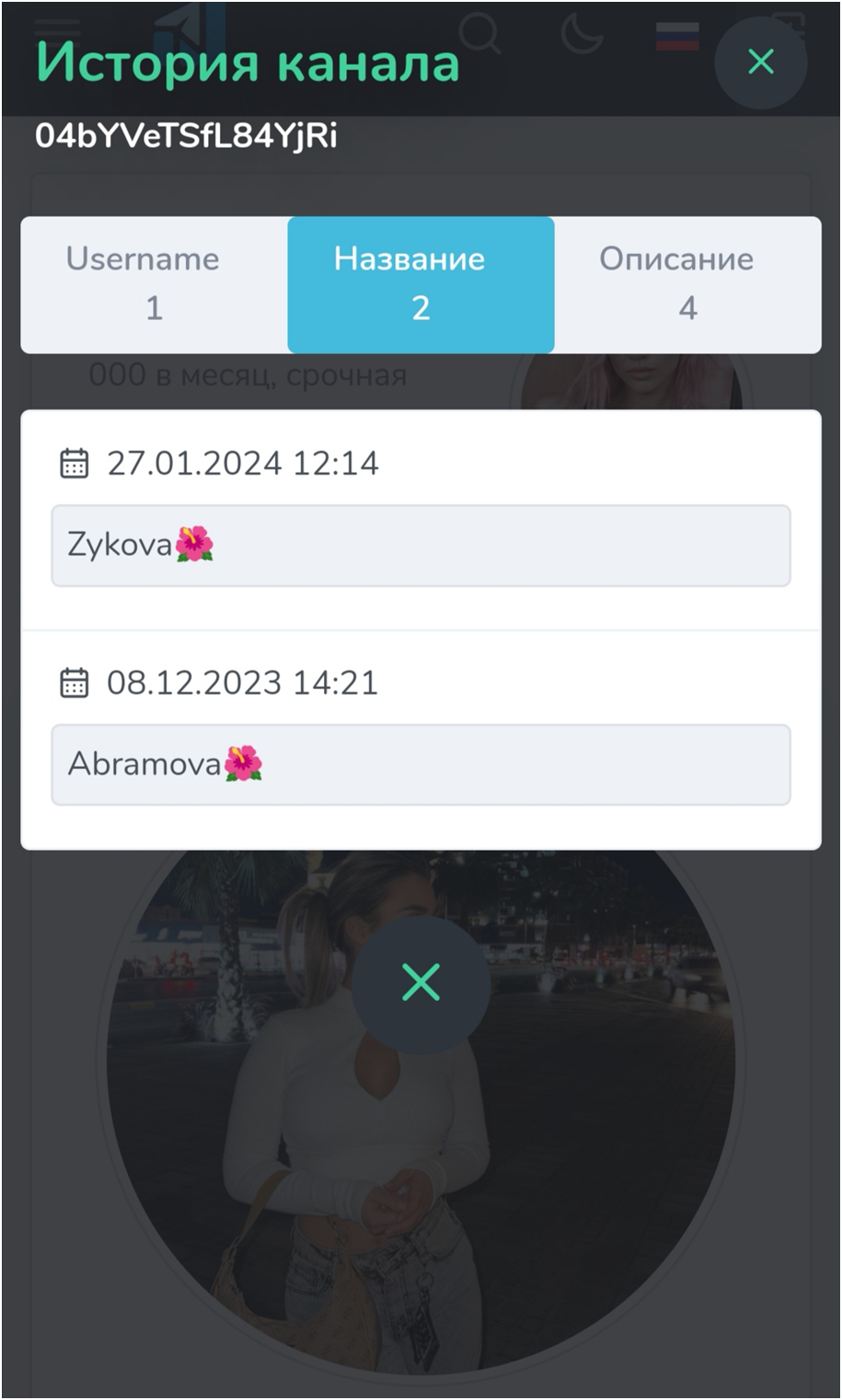Screen dimensions: 842x1400
Task: Switch to the Username tab
Action: coord(154,284)
